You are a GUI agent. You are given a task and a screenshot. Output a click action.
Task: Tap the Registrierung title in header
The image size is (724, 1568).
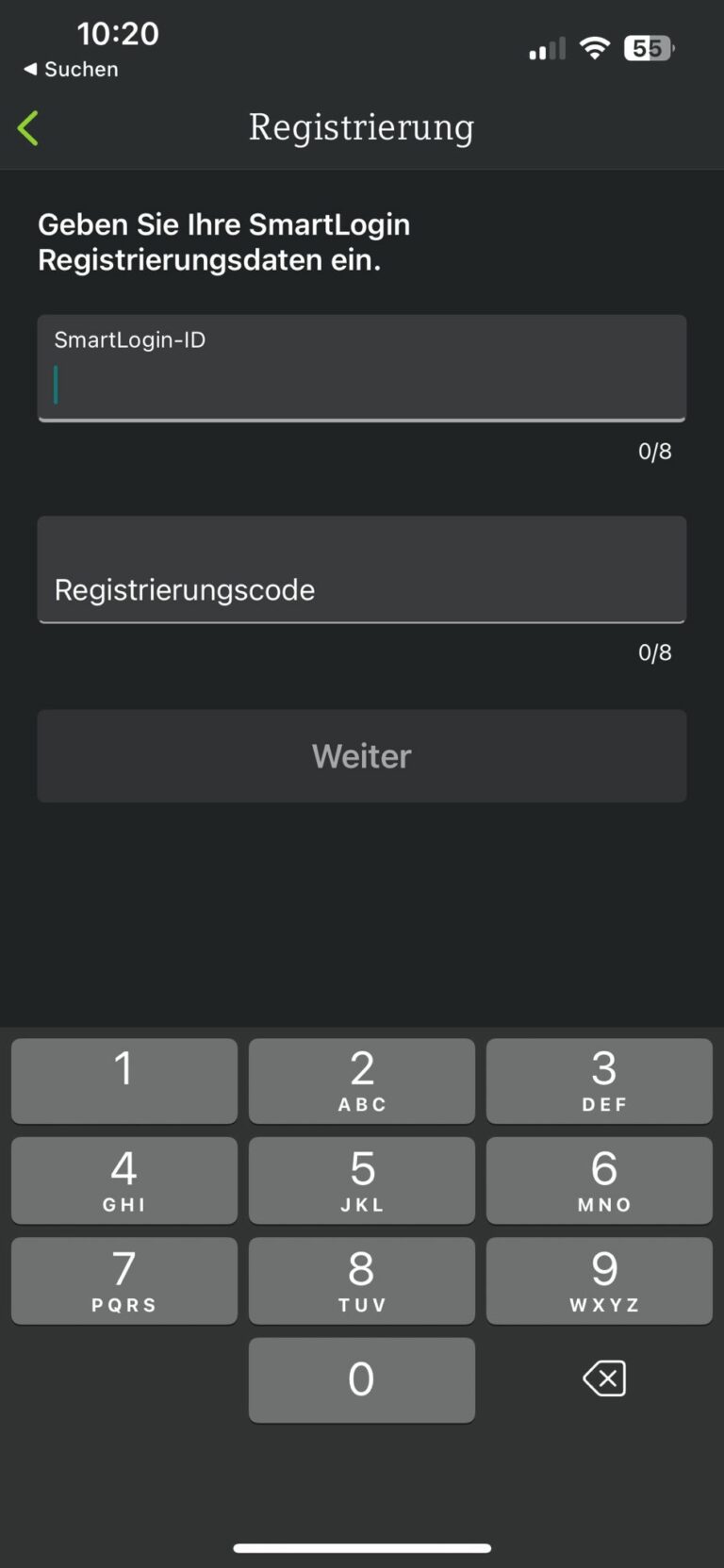[361, 126]
